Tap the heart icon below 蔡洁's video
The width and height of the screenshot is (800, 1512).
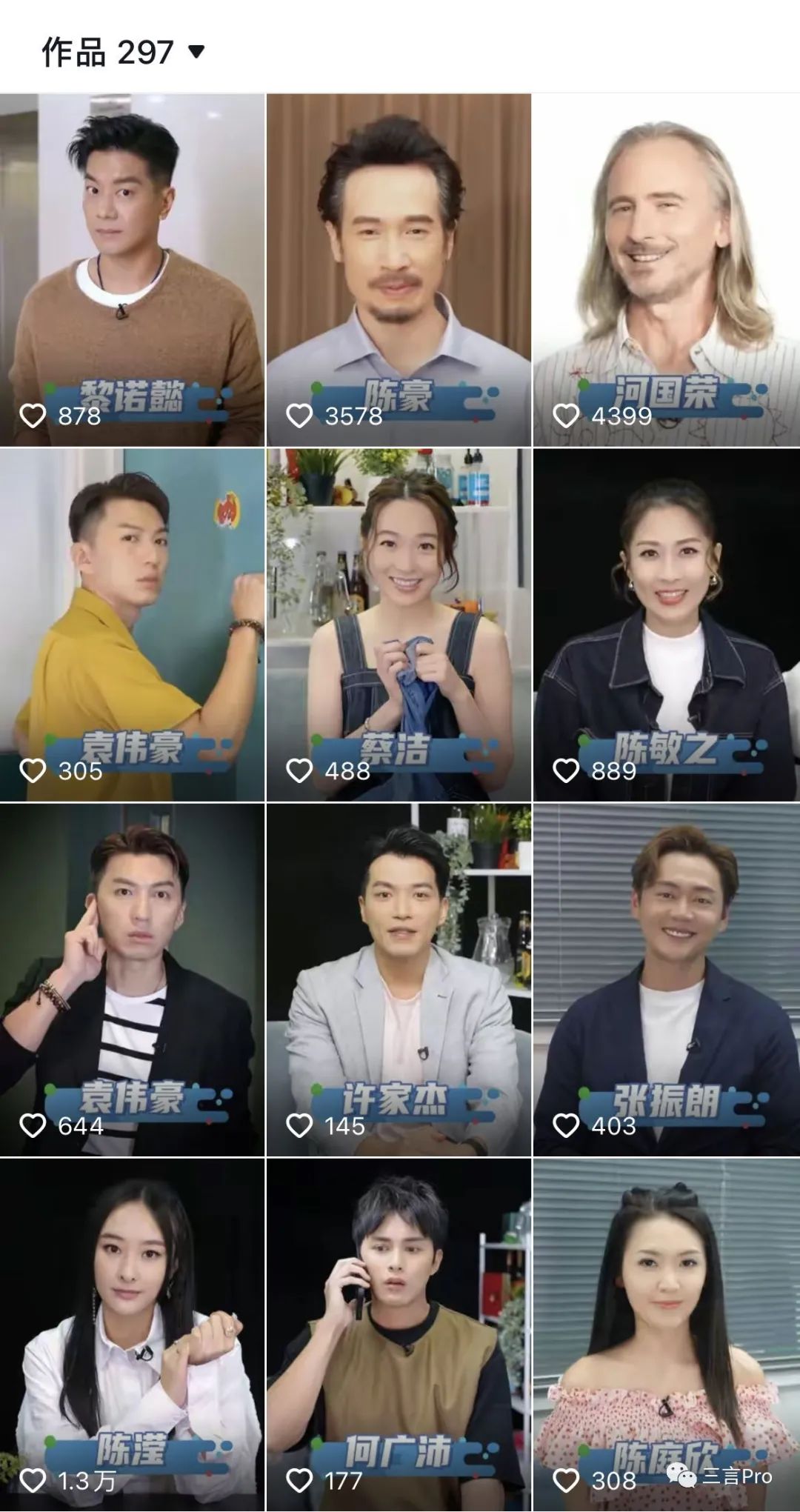click(x=300, y=771)
